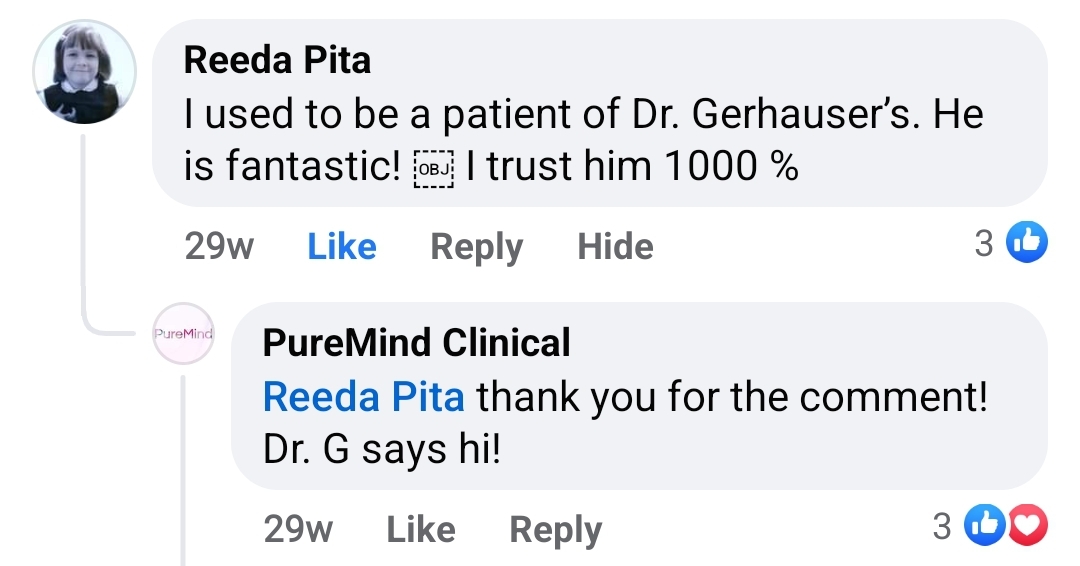Reply to PureMind Clinical's comment
Image resolution: width=1080 pixels, height=566 pixels.
pos(555,530)
